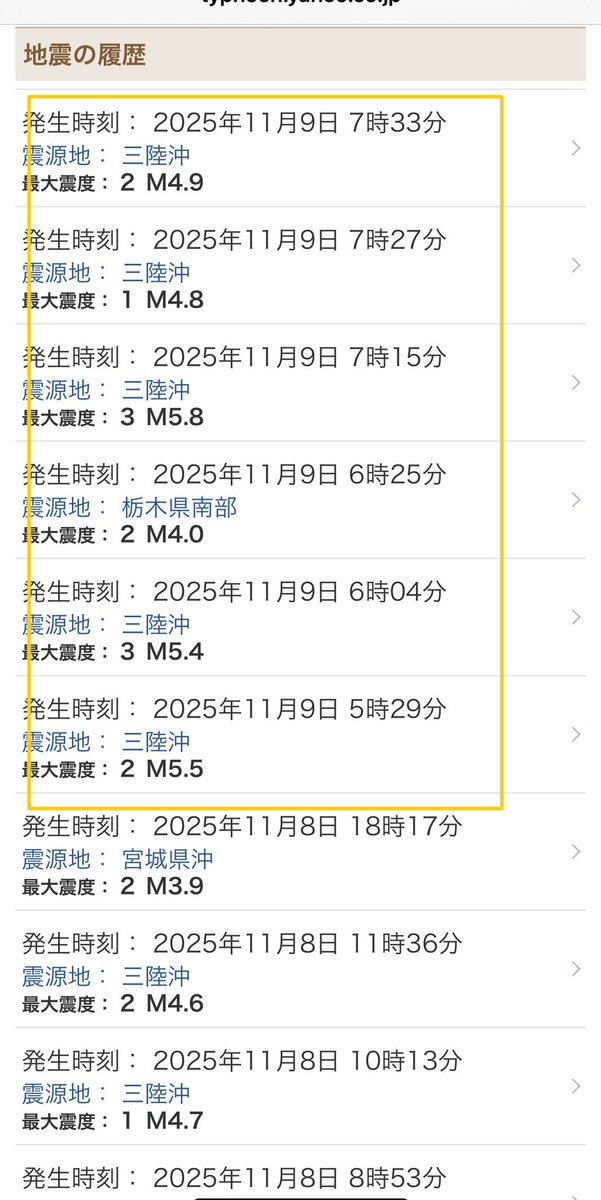Open the 5時29分 M5.5 earthquake entry
Viewport: 601px width, 1200px height.
coord(300,734)
